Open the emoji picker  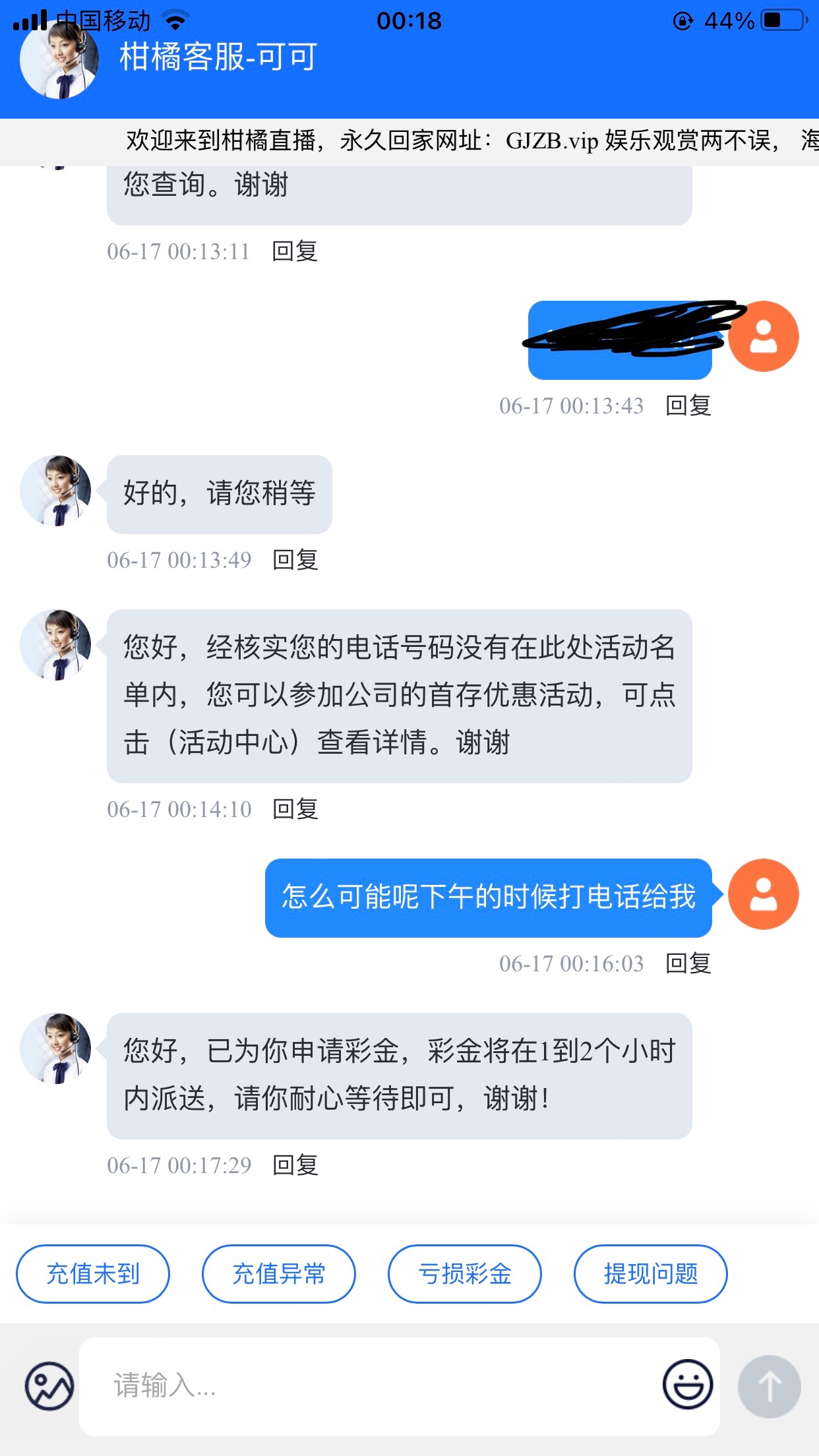click(687, 1384)
